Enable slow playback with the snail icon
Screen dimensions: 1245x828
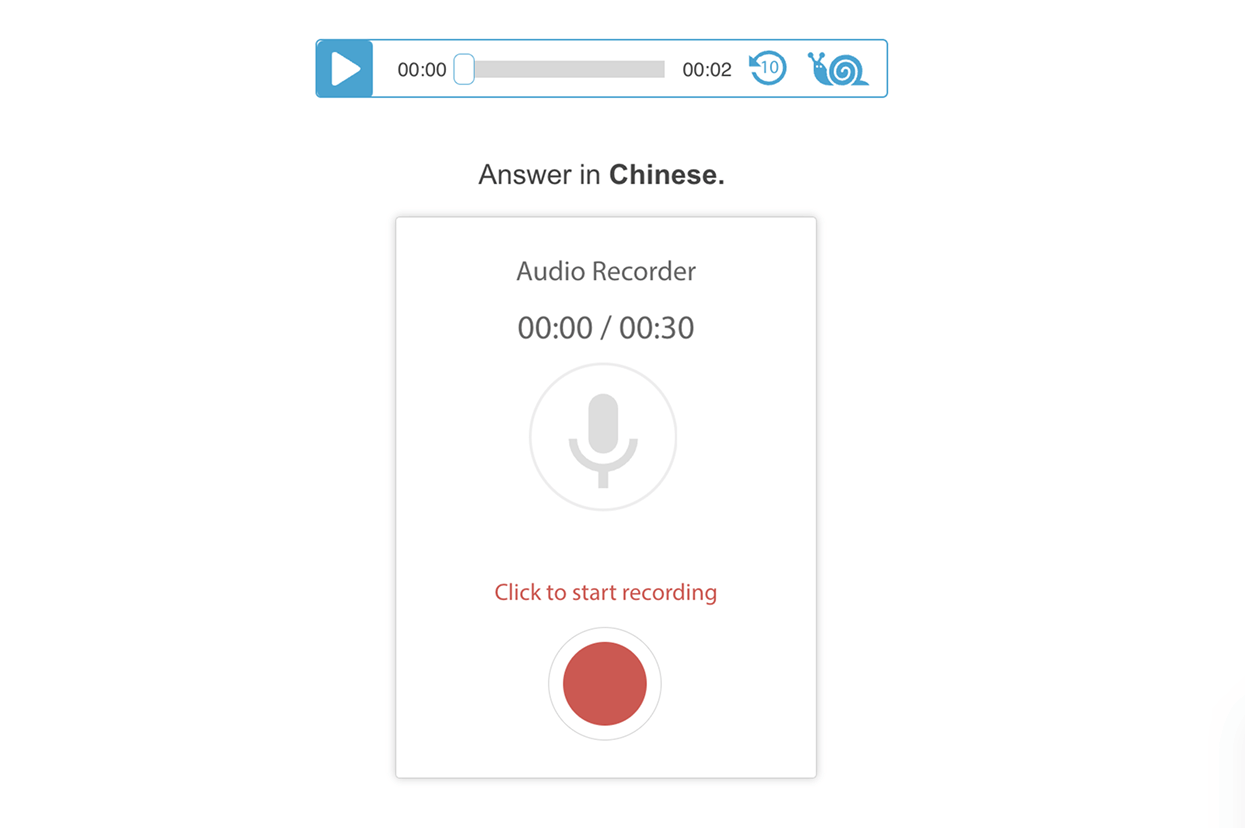[838, 69]
